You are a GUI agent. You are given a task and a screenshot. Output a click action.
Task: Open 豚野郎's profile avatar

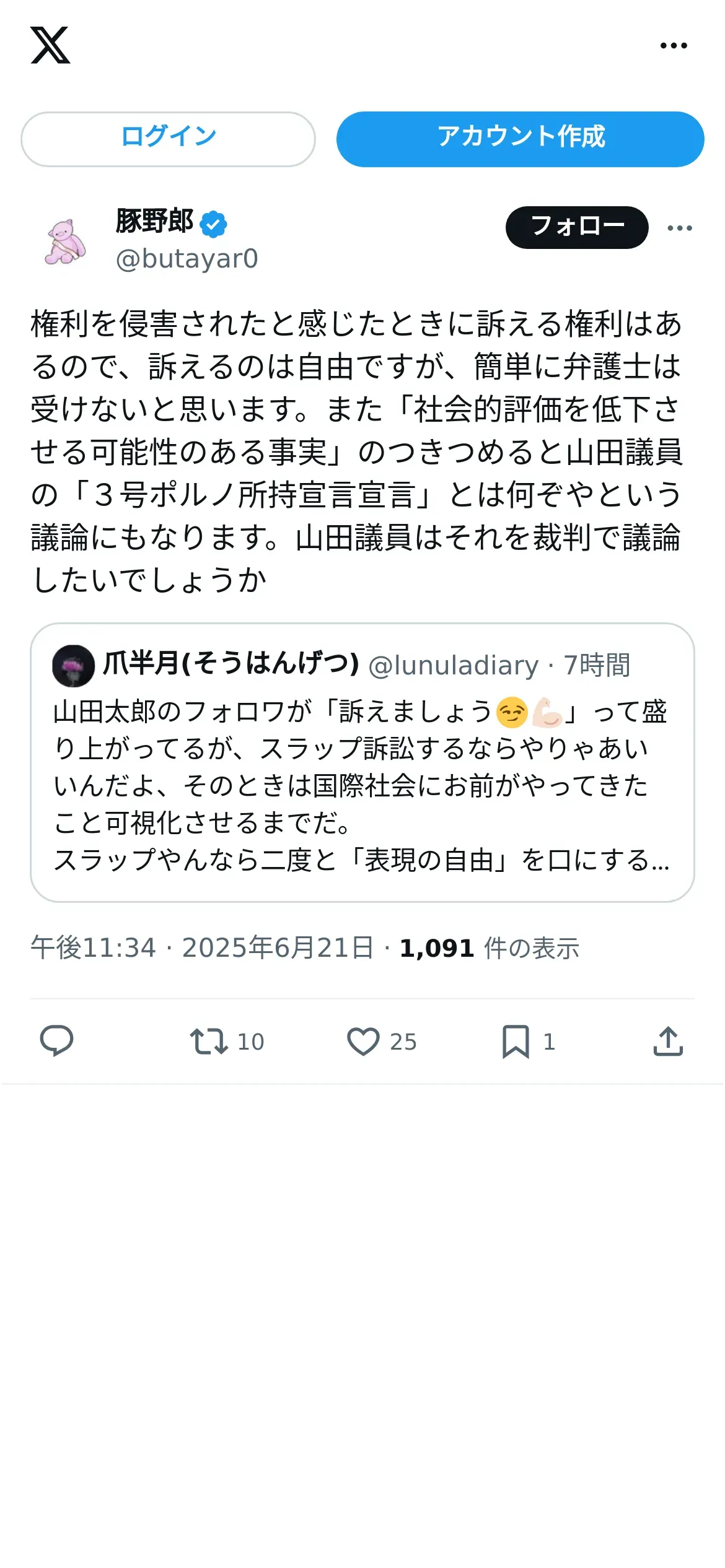65,241
